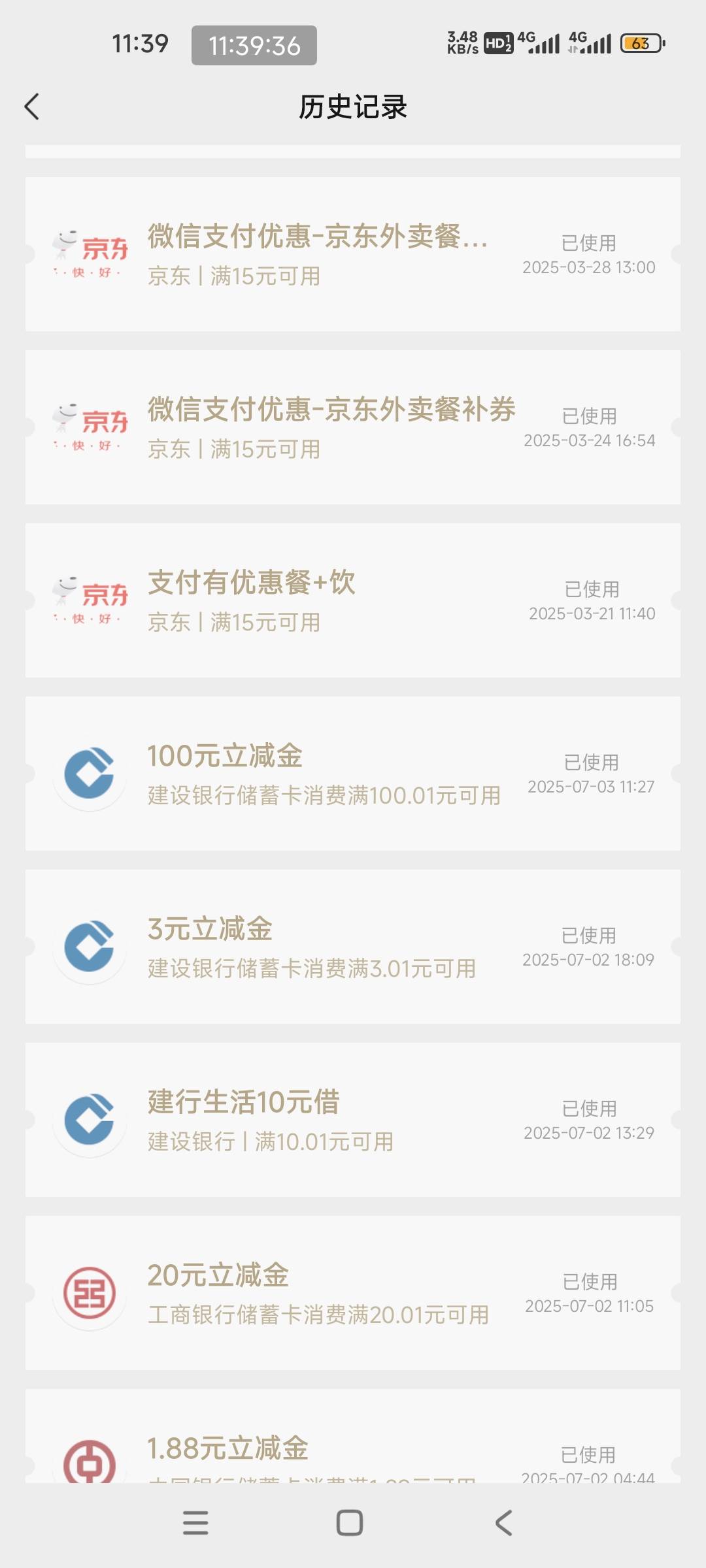Tap the system home button

350,1523
